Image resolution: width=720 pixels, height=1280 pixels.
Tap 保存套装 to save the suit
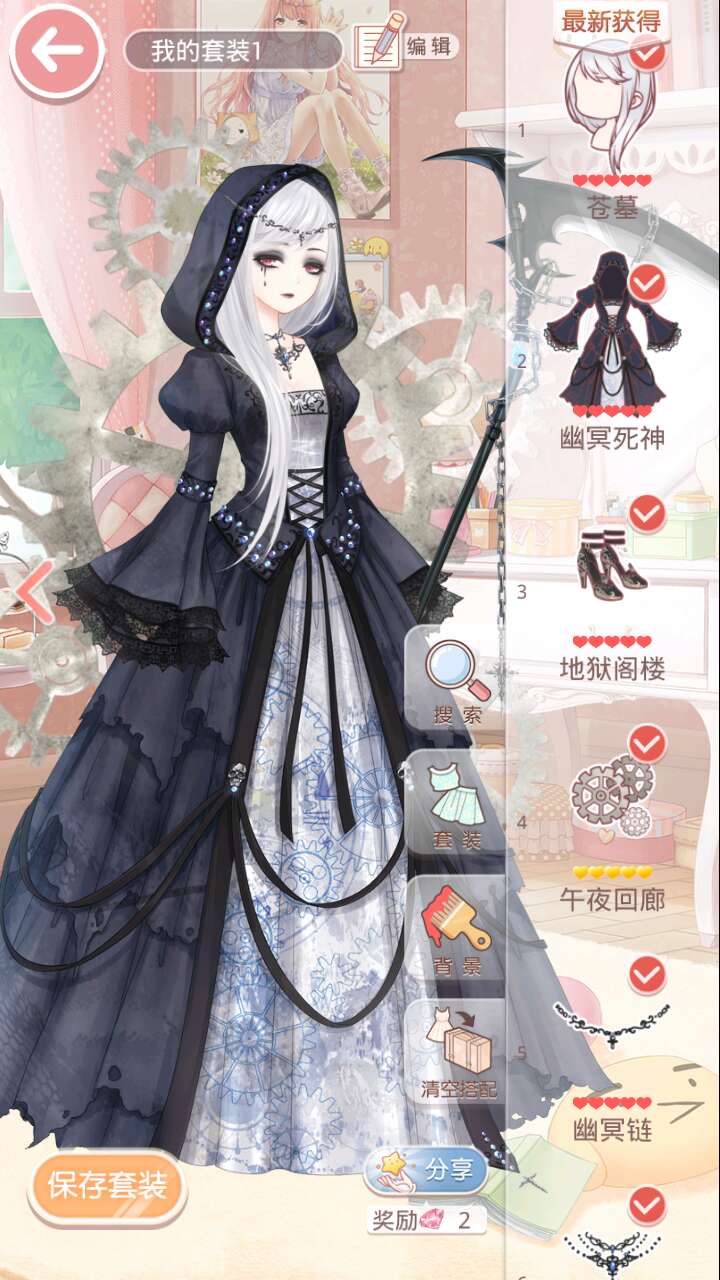coord(107,1187)
